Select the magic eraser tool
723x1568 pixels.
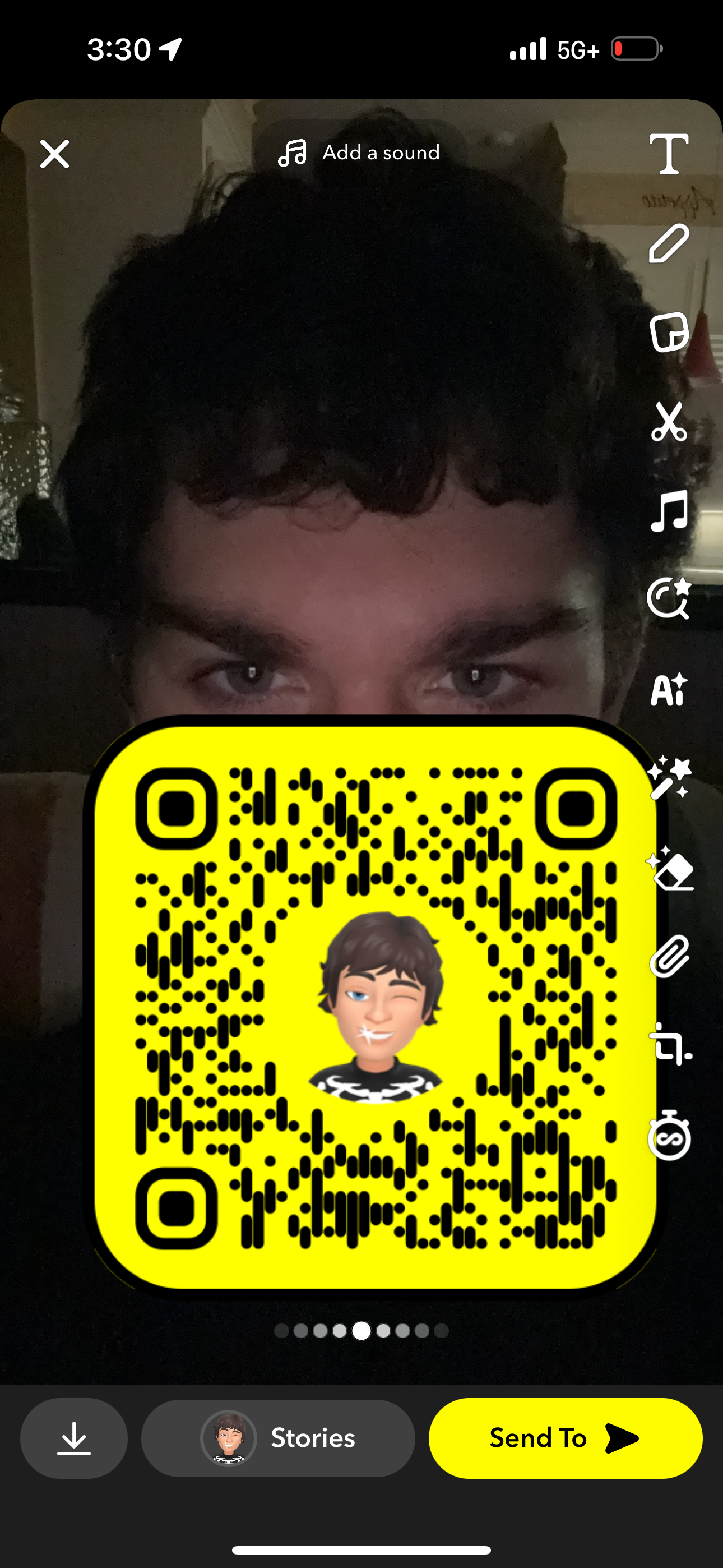coord(669,868)
